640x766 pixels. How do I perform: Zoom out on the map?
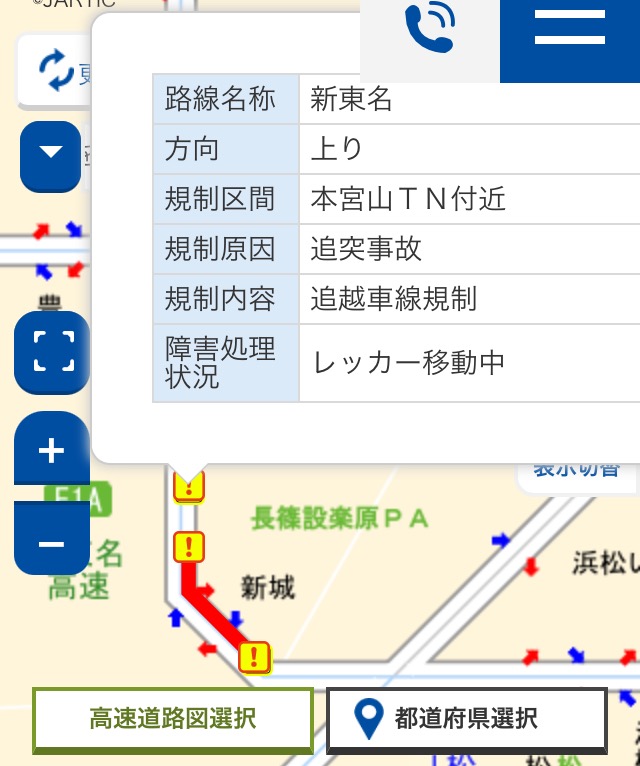pos(51,543)
